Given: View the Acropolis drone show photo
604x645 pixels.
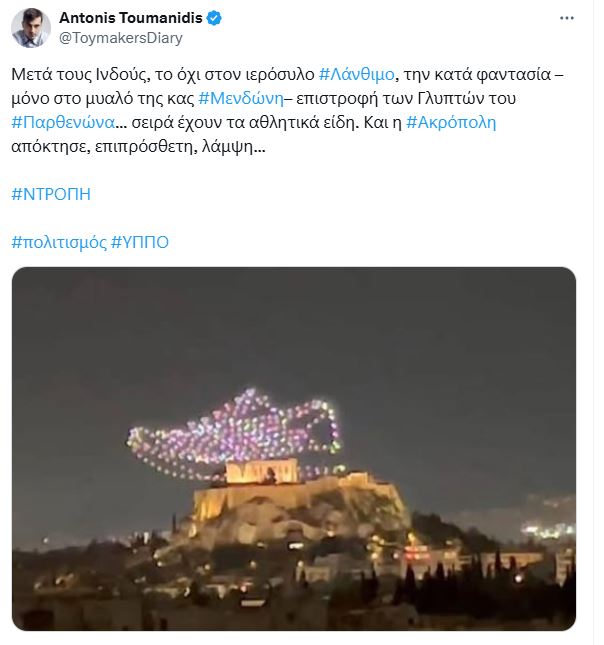Looking at the screenshot, I should (x=294, y=448).
